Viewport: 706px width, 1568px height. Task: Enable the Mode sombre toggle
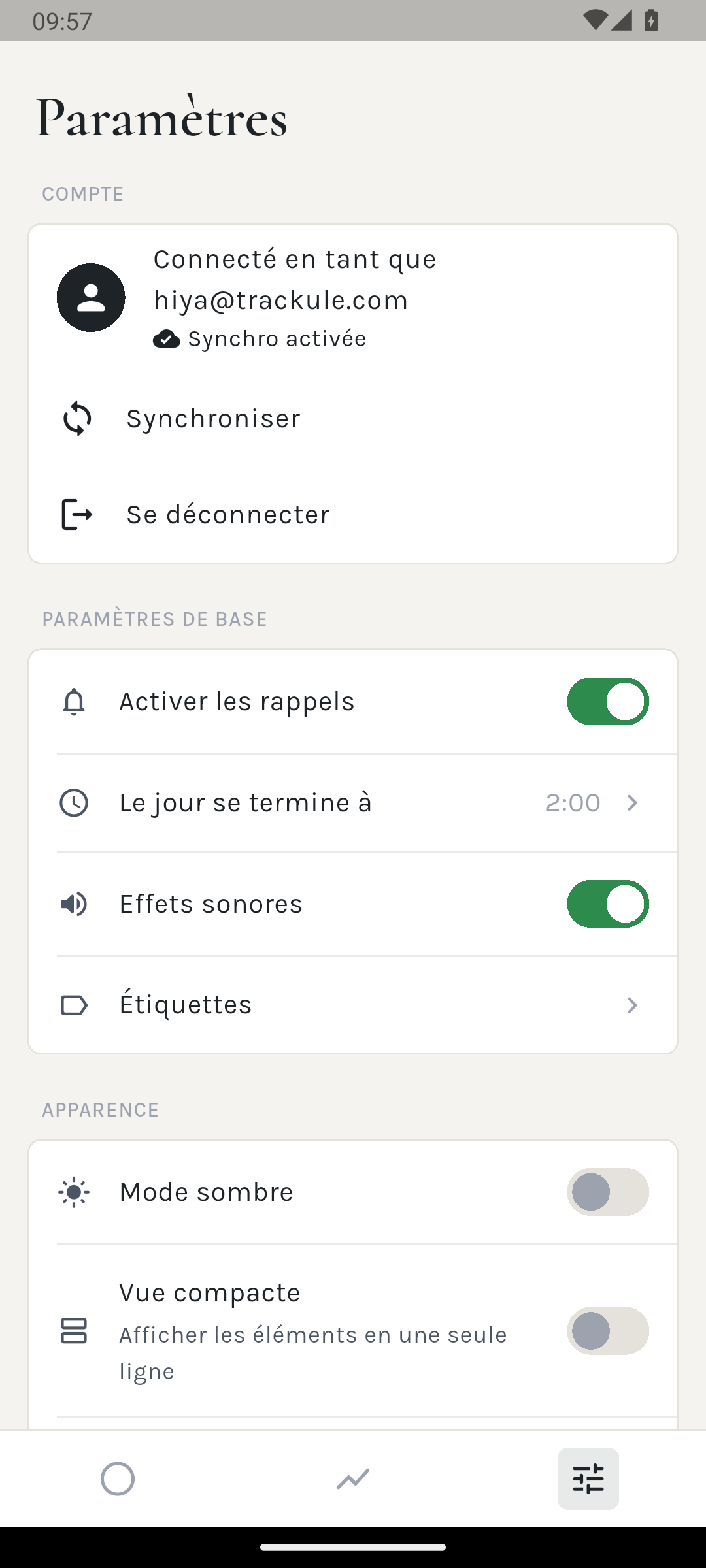pyautogui.click(x=607, y=1192)
